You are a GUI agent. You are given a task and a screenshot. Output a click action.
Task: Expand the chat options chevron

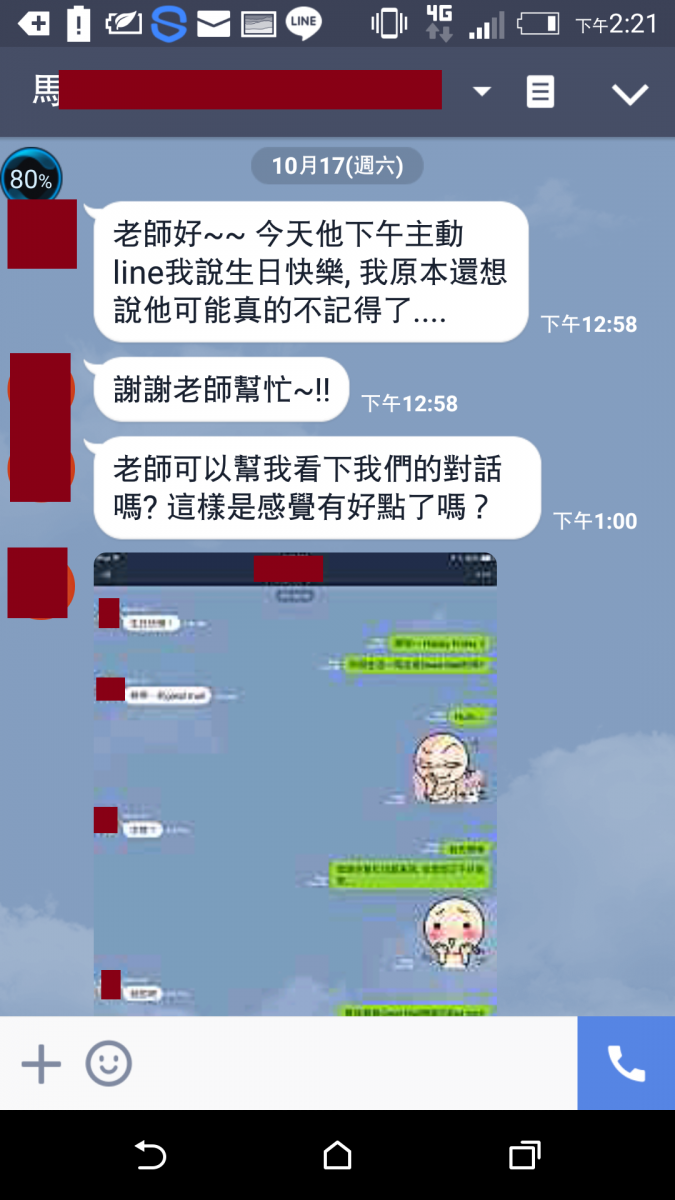tap(630, 94)
